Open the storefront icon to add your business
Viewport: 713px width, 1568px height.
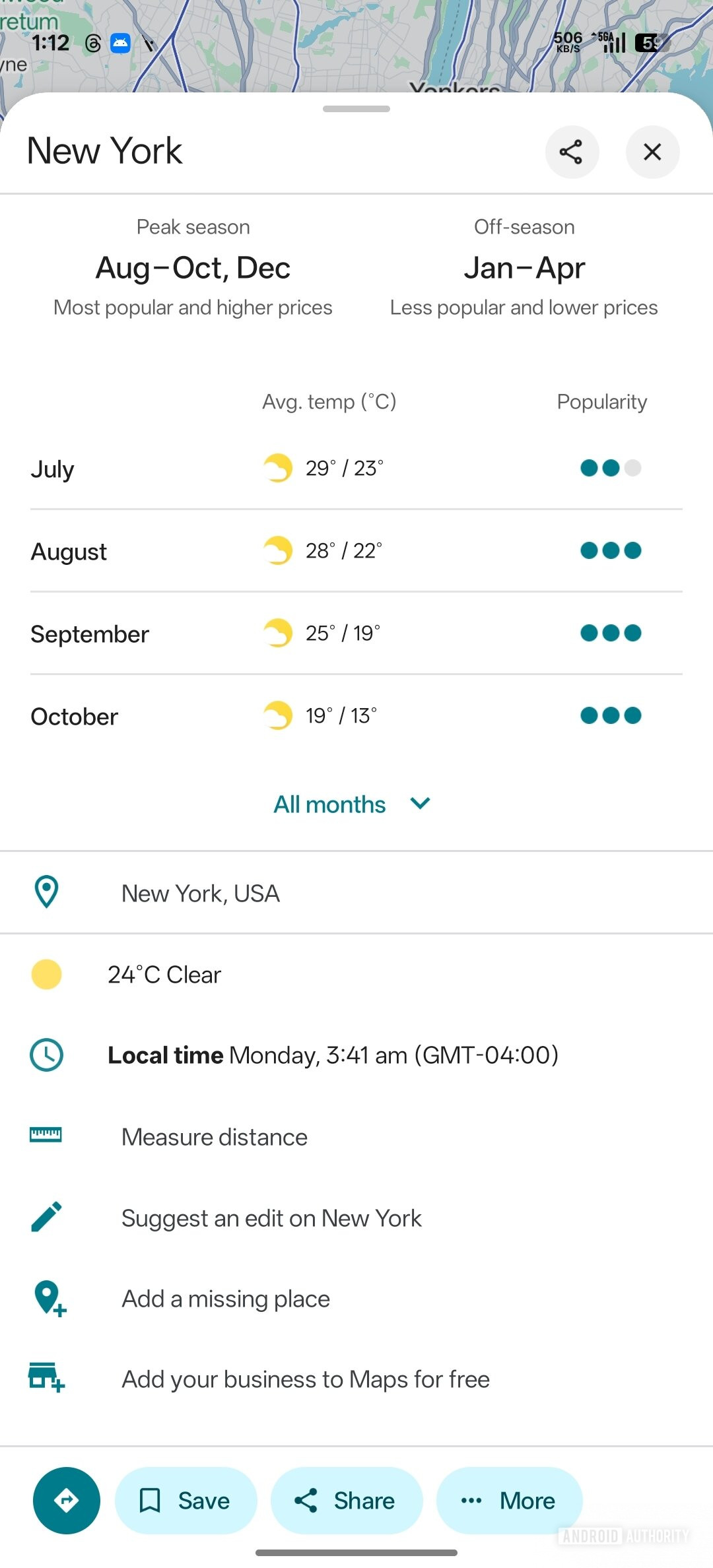point(46,1379)
